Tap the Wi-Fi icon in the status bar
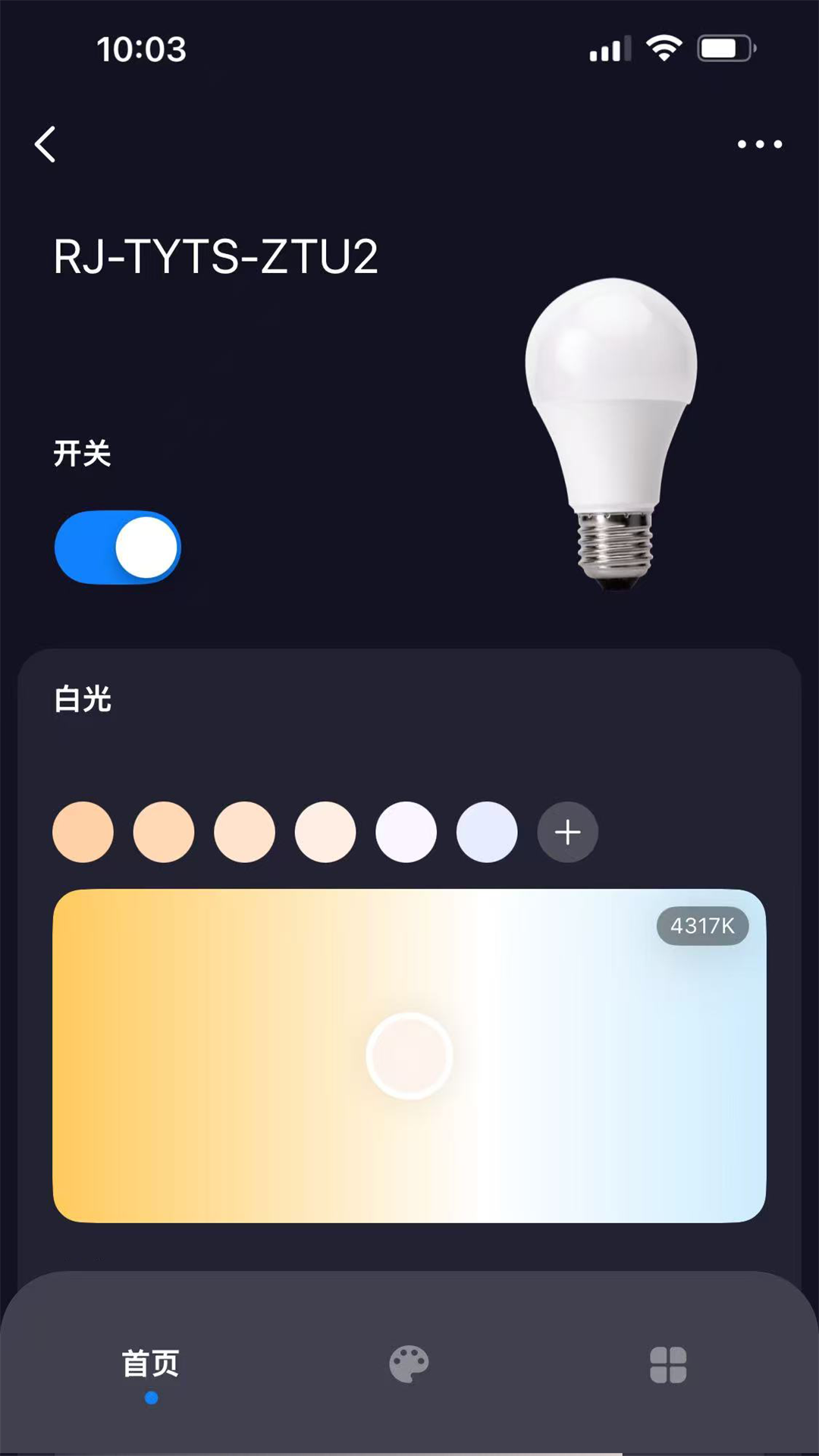 (662, 47)
